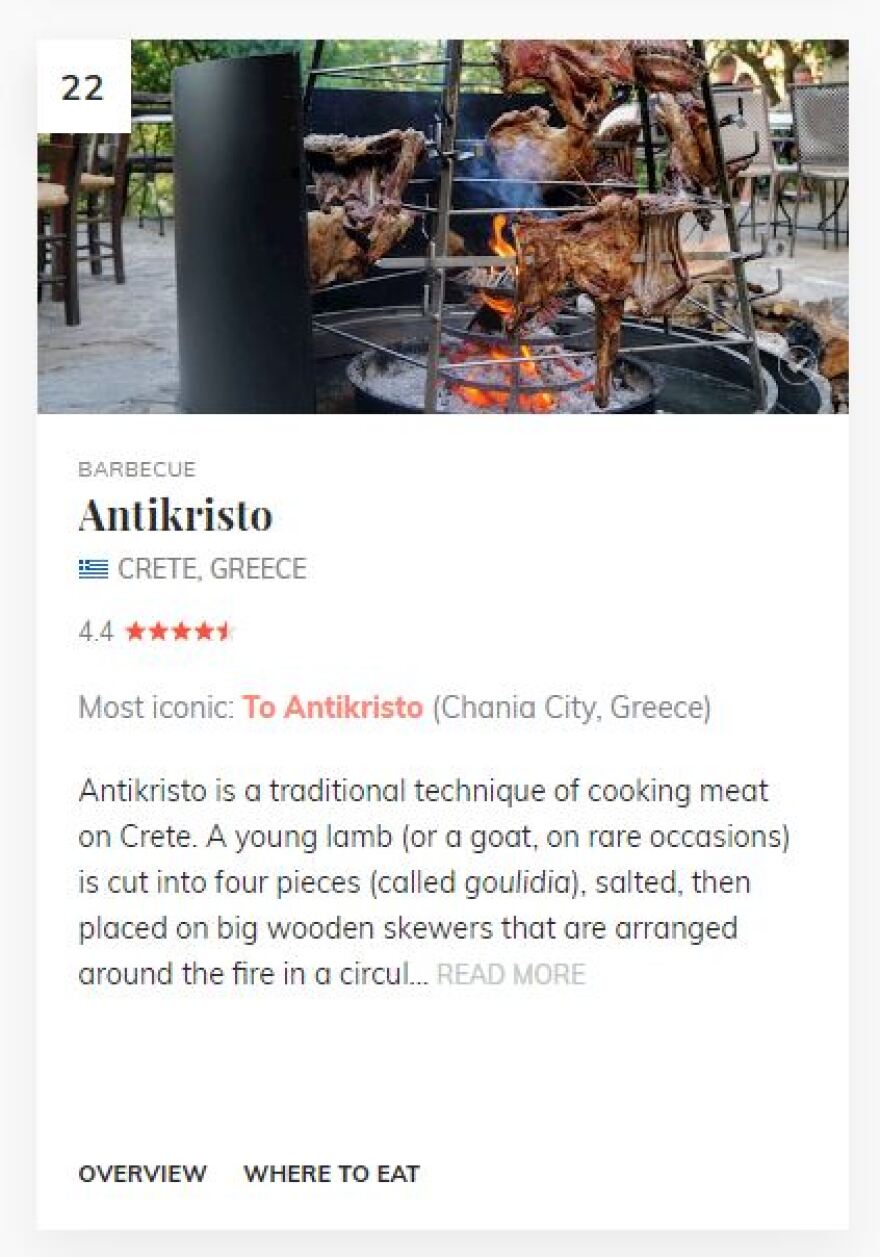Screen dimensions: 880x1257
Task: Open the WHERE TO EAT tab
Action: coord(334,1174)
